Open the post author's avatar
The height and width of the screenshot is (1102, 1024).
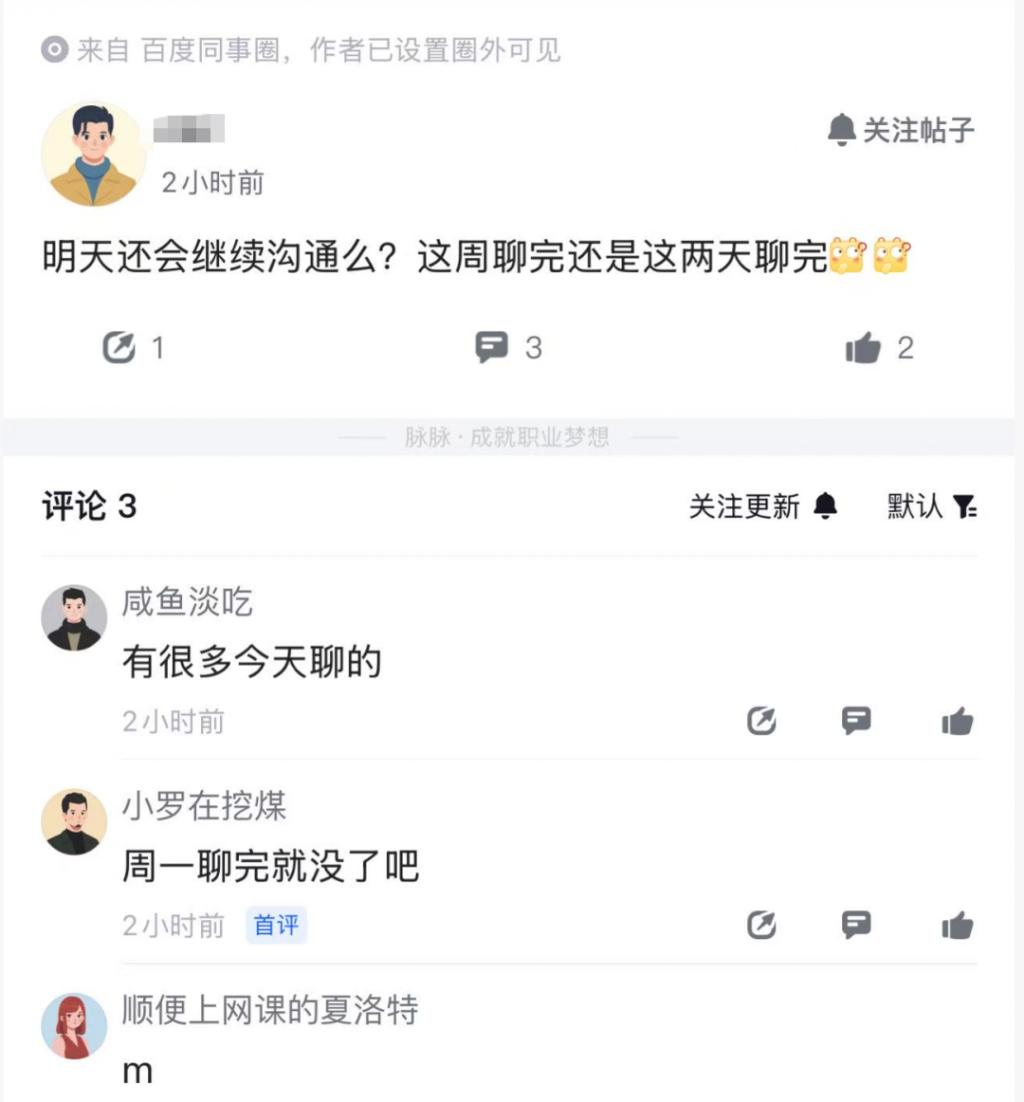click(92, 155)
